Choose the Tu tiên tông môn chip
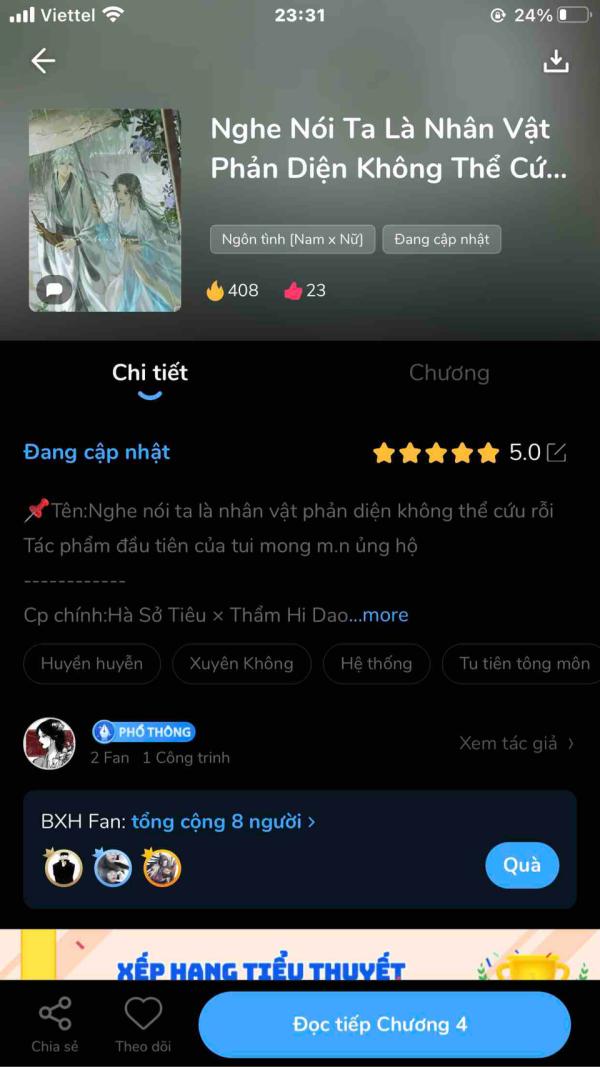Viewport: 600px width, 1067px height. click(524, 663)
